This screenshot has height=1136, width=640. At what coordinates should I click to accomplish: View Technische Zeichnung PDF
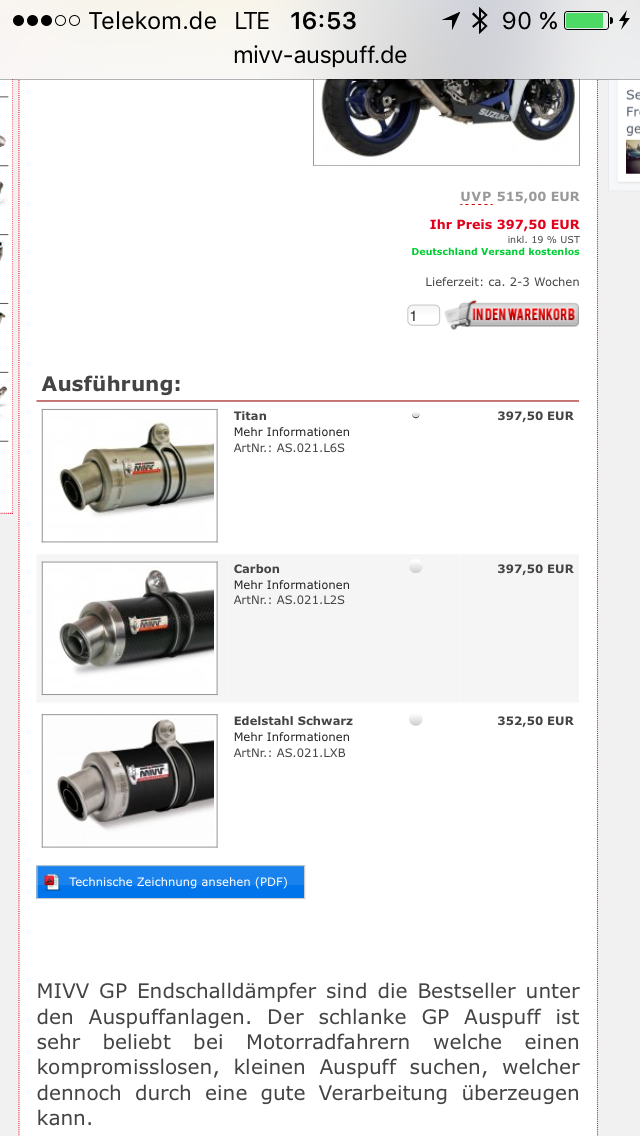click(x=170, y=882)
